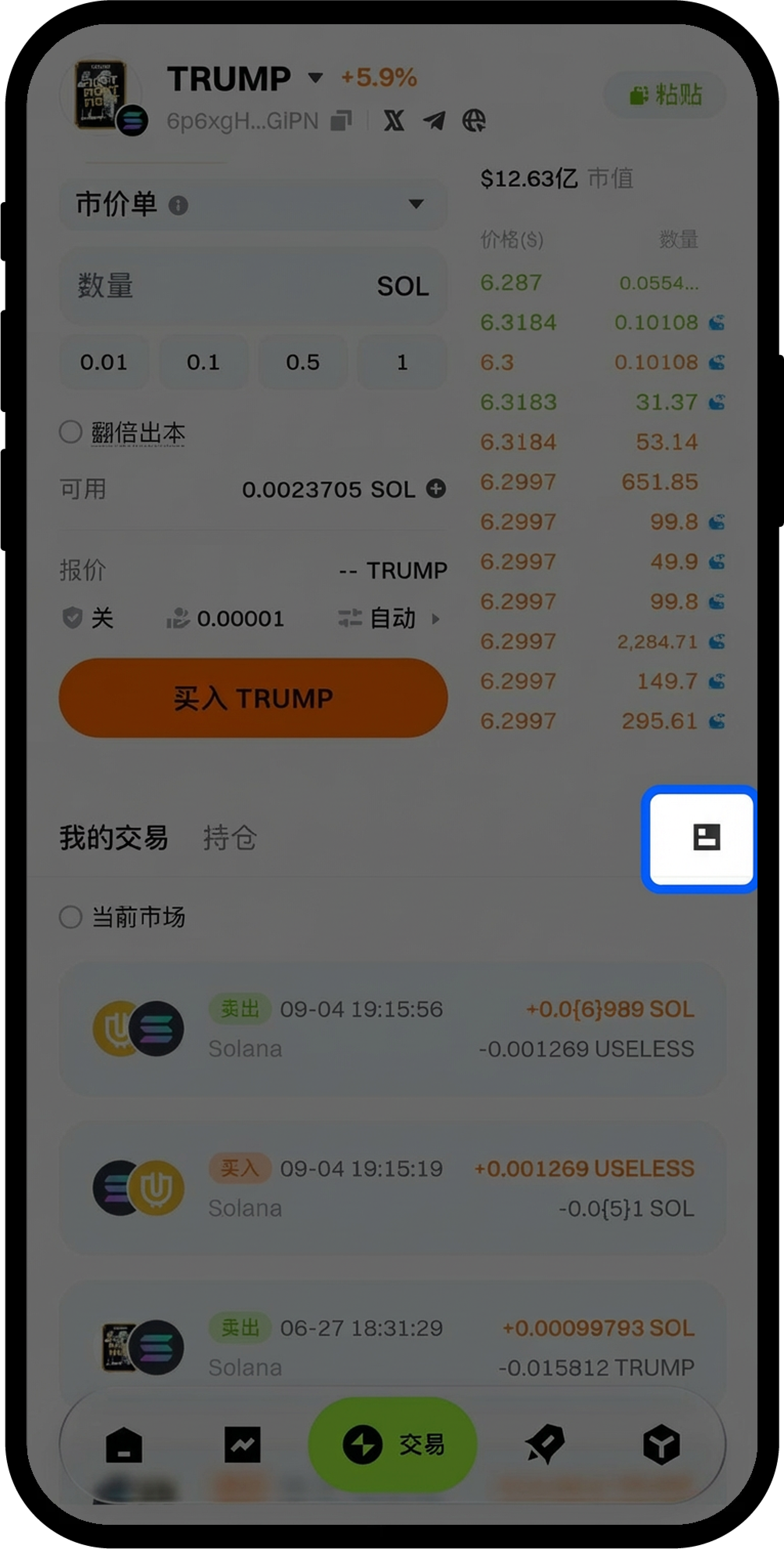Viewport: 784px width, 1549px height.
Task: Open the token's X profile
Action: pyautogui.click(x=394, y=121)
